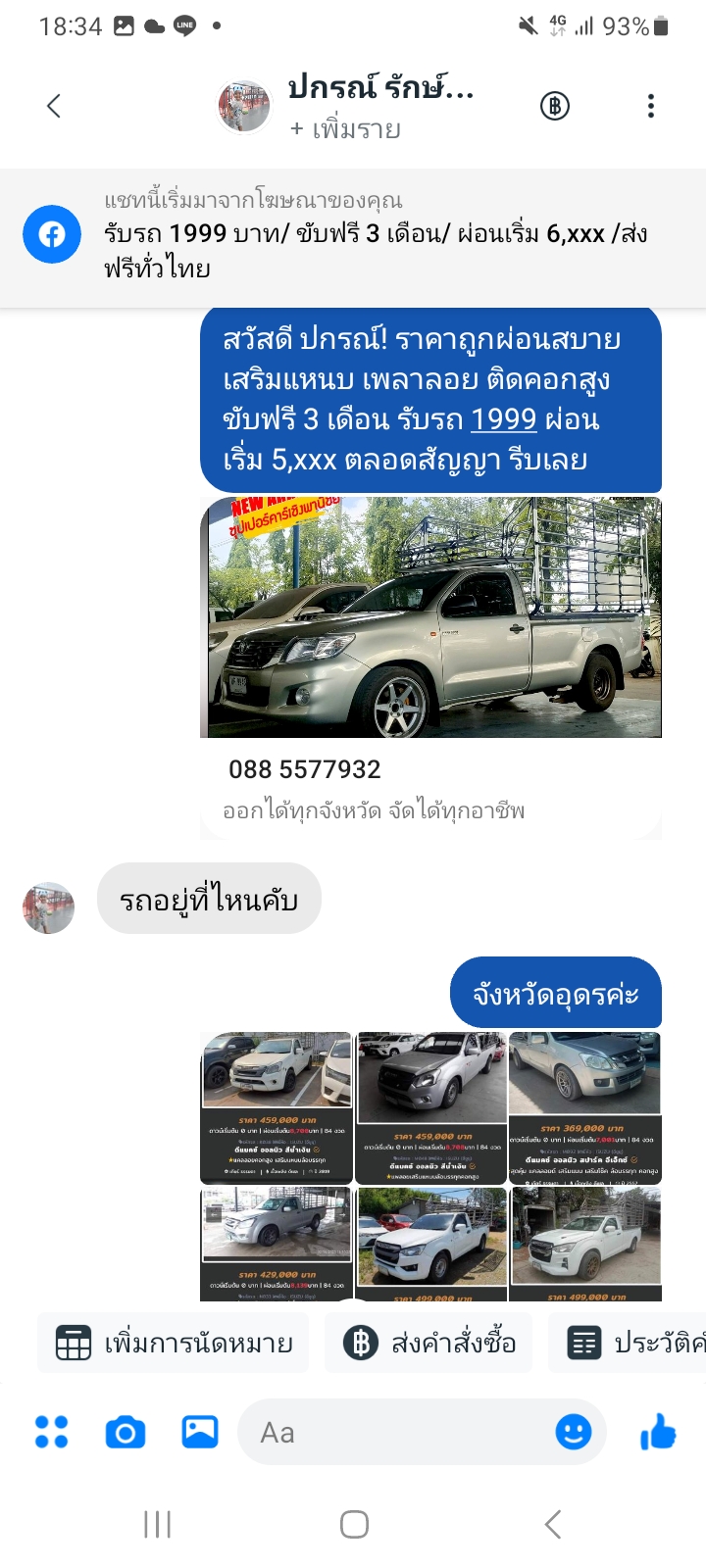The height and width of the screenshot is (1568, 706).
Task: Open the truck photo priced 429,000
Action: click(x=276, y=1243)
